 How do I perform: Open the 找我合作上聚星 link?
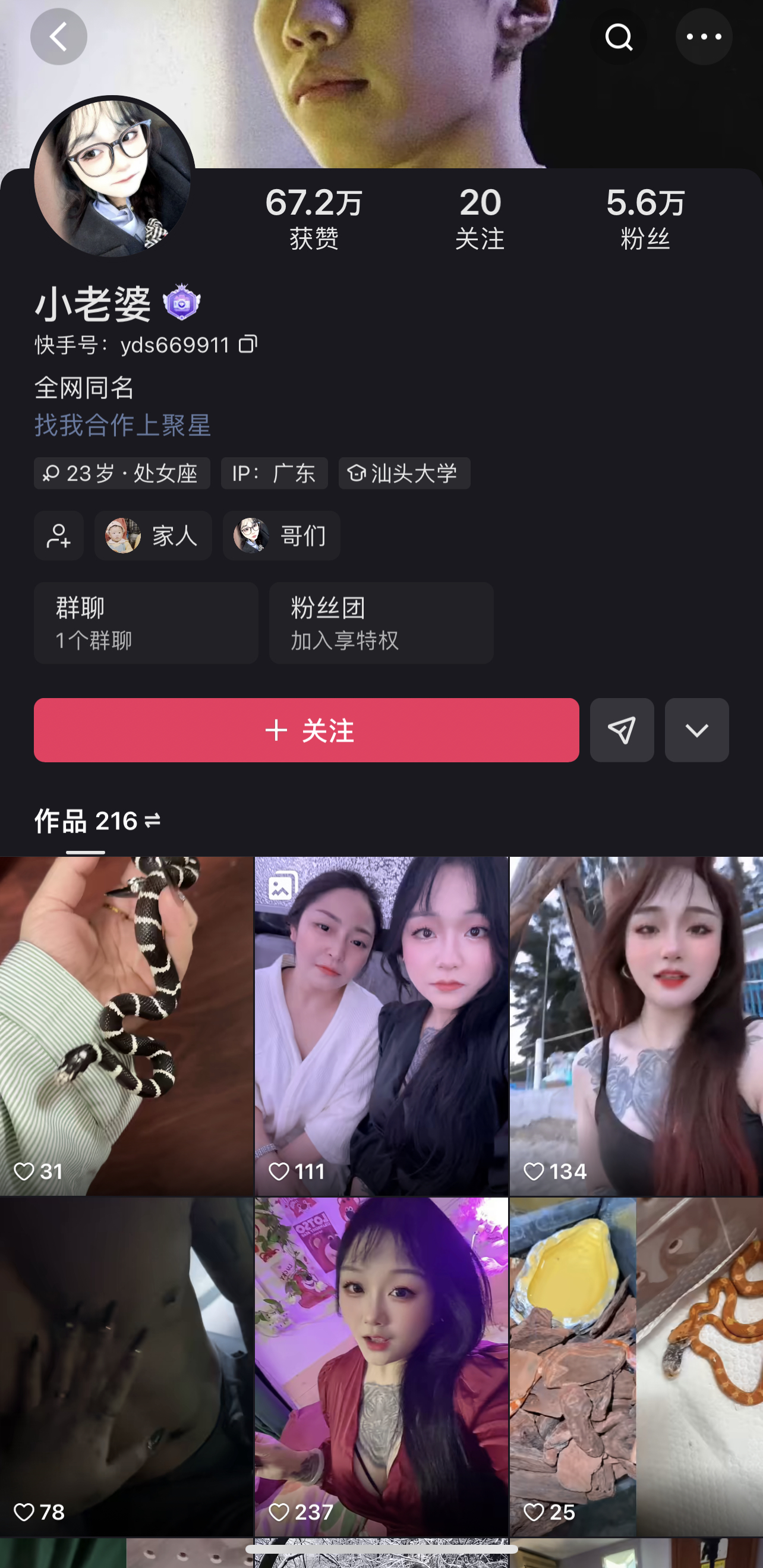click(x=122, y=425)
